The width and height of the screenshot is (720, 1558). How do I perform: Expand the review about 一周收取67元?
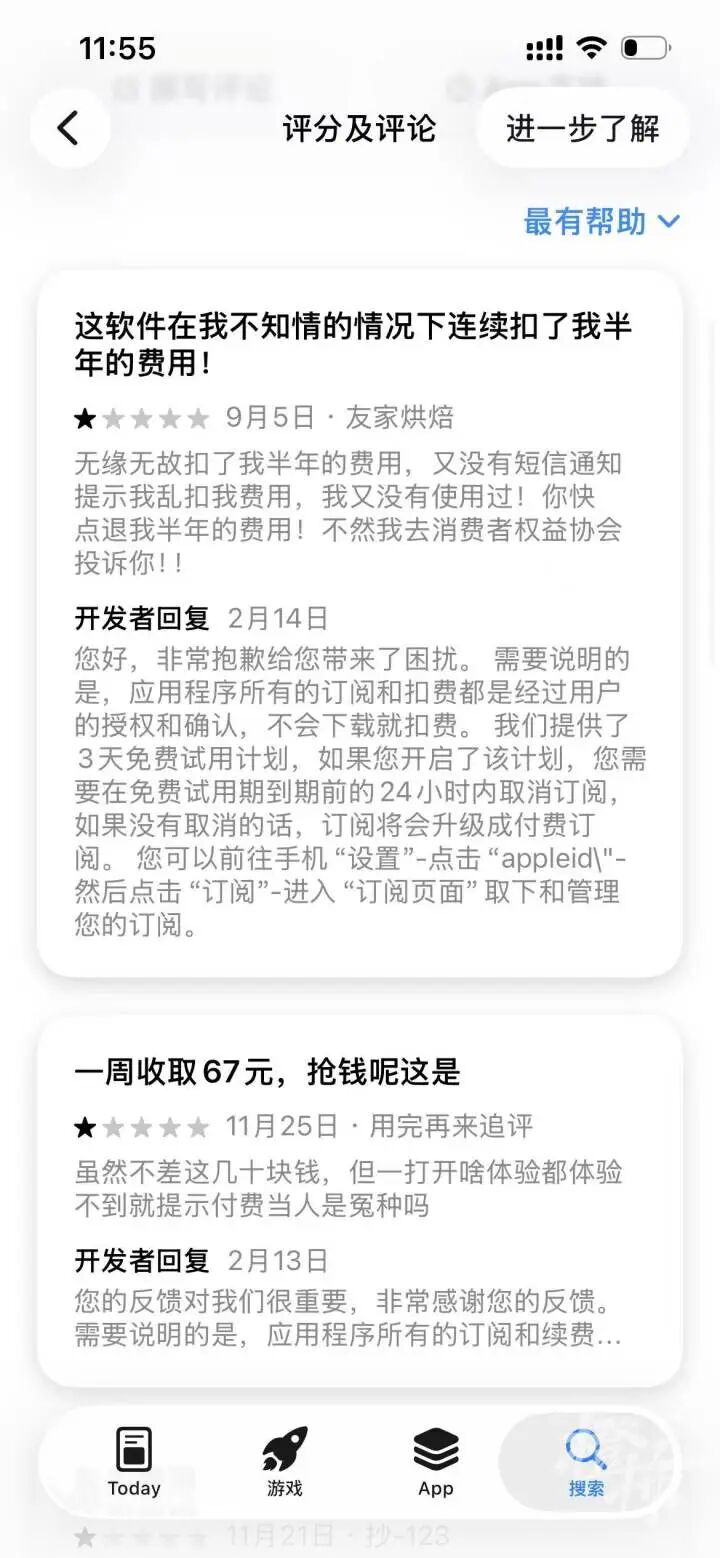pyautogui.click(x=360, y=1201)
